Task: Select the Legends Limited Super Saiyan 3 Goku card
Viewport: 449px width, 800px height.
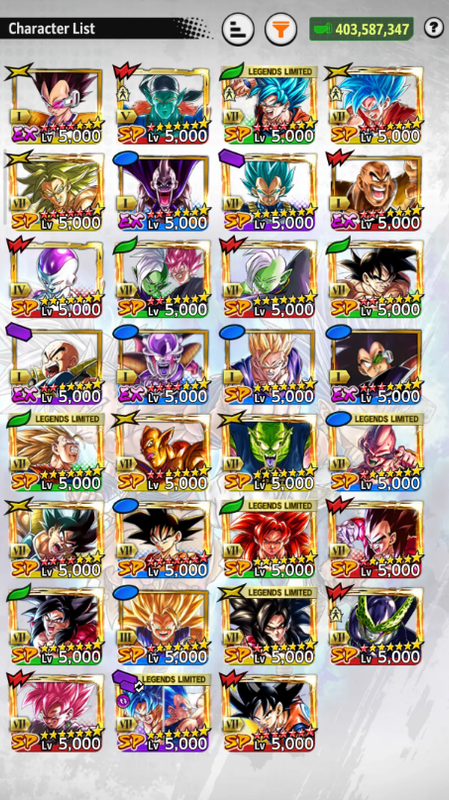Action: [x=56, y=452]
